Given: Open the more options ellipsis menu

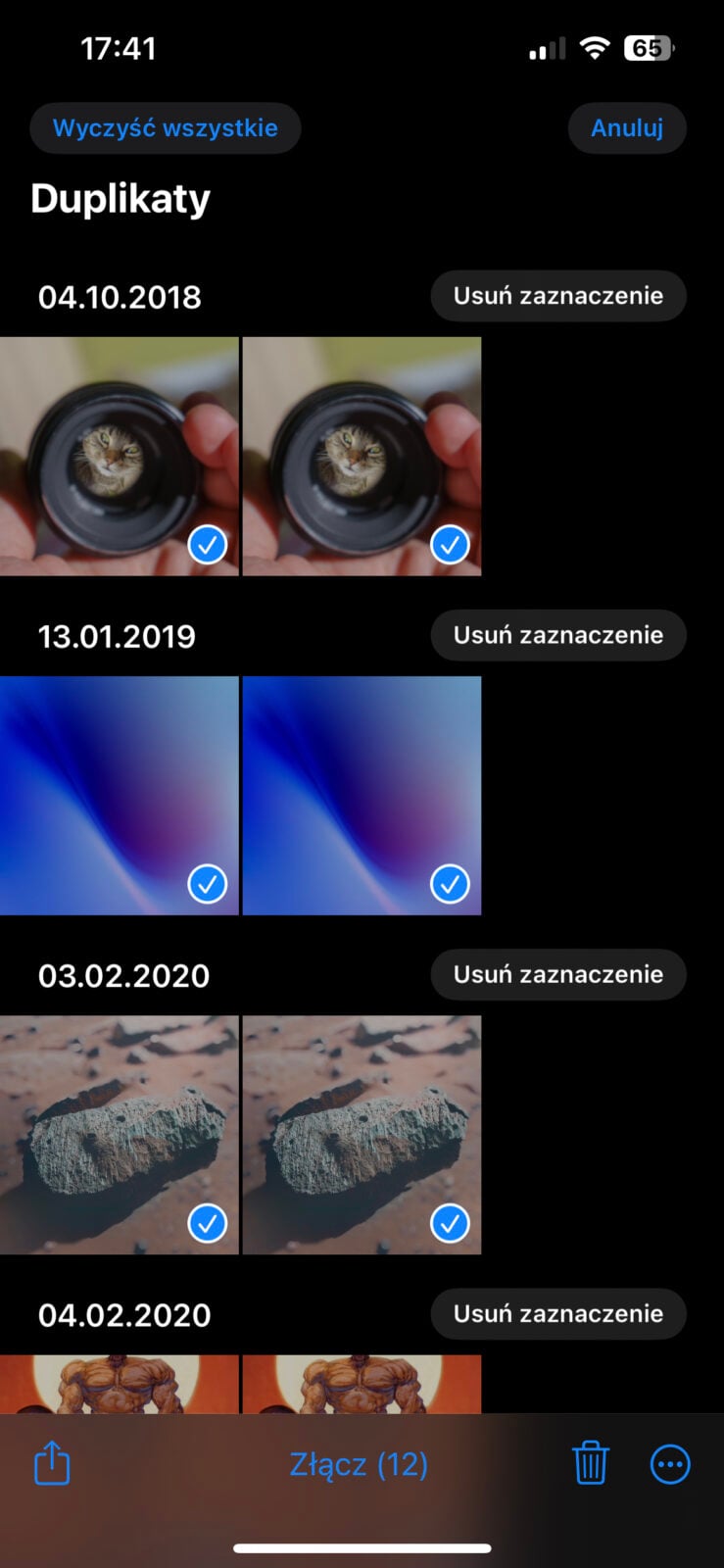Looking at the screenshot, I should click(x=670, y=1464).
